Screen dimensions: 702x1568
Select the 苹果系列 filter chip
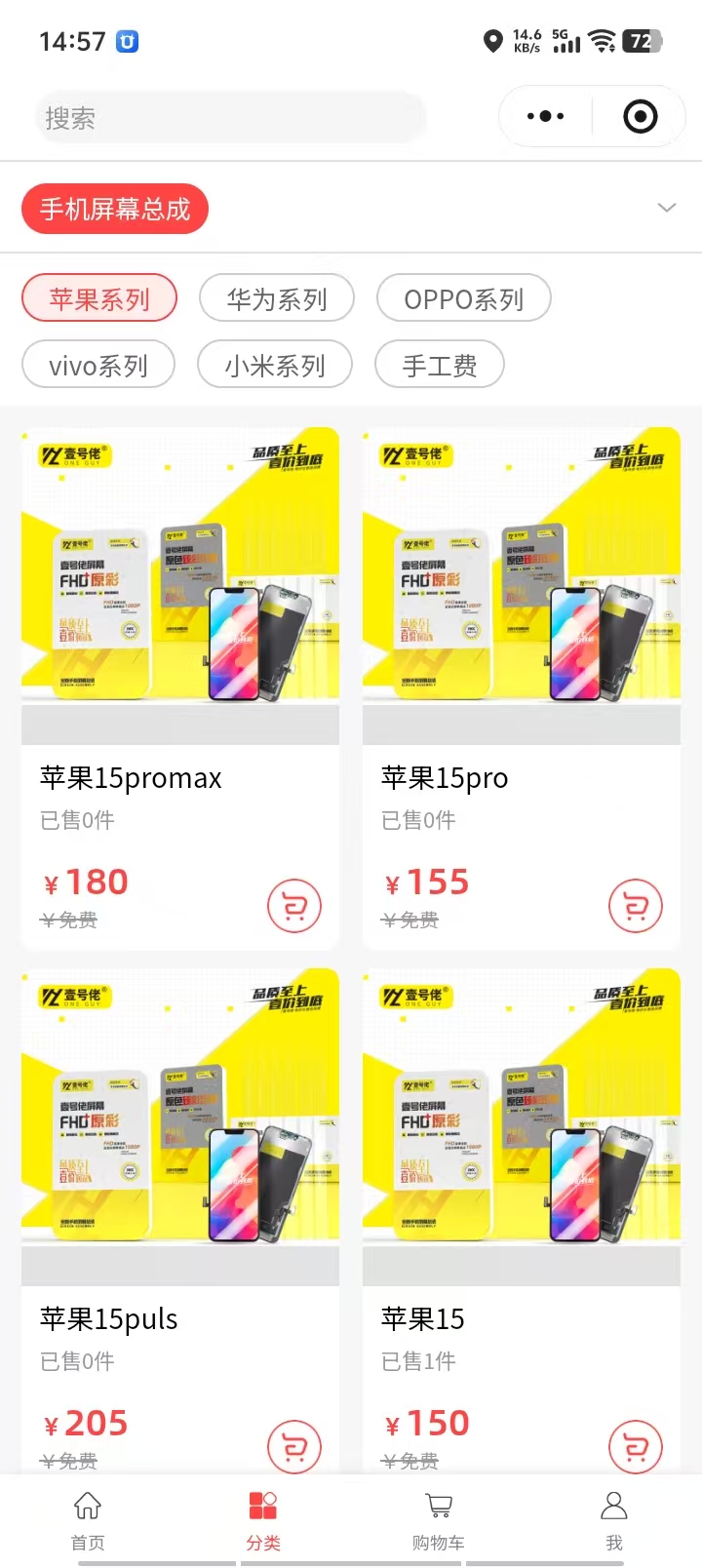tap(99, 298)
